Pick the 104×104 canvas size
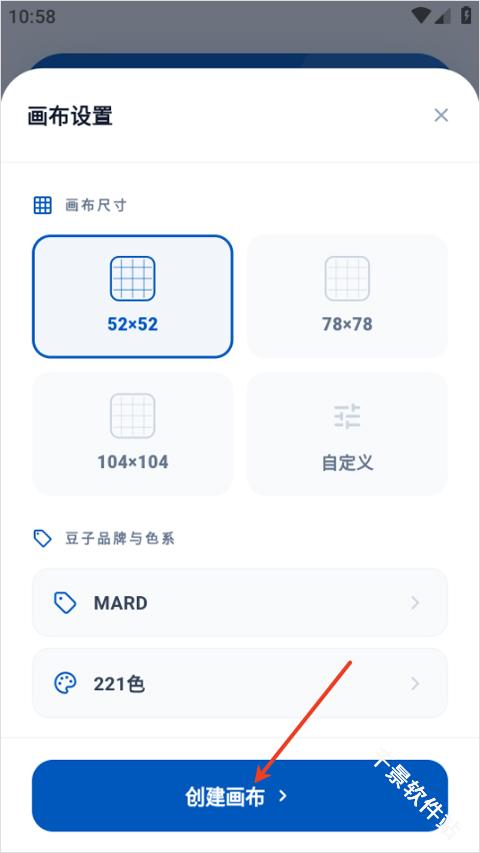480x853 pixels. (133, 434)
